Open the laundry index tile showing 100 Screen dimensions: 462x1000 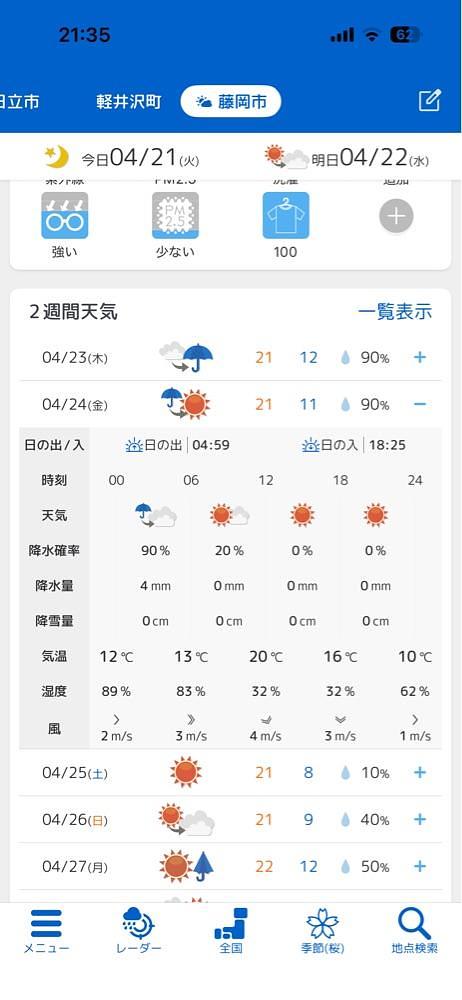(x=285, y=224)
